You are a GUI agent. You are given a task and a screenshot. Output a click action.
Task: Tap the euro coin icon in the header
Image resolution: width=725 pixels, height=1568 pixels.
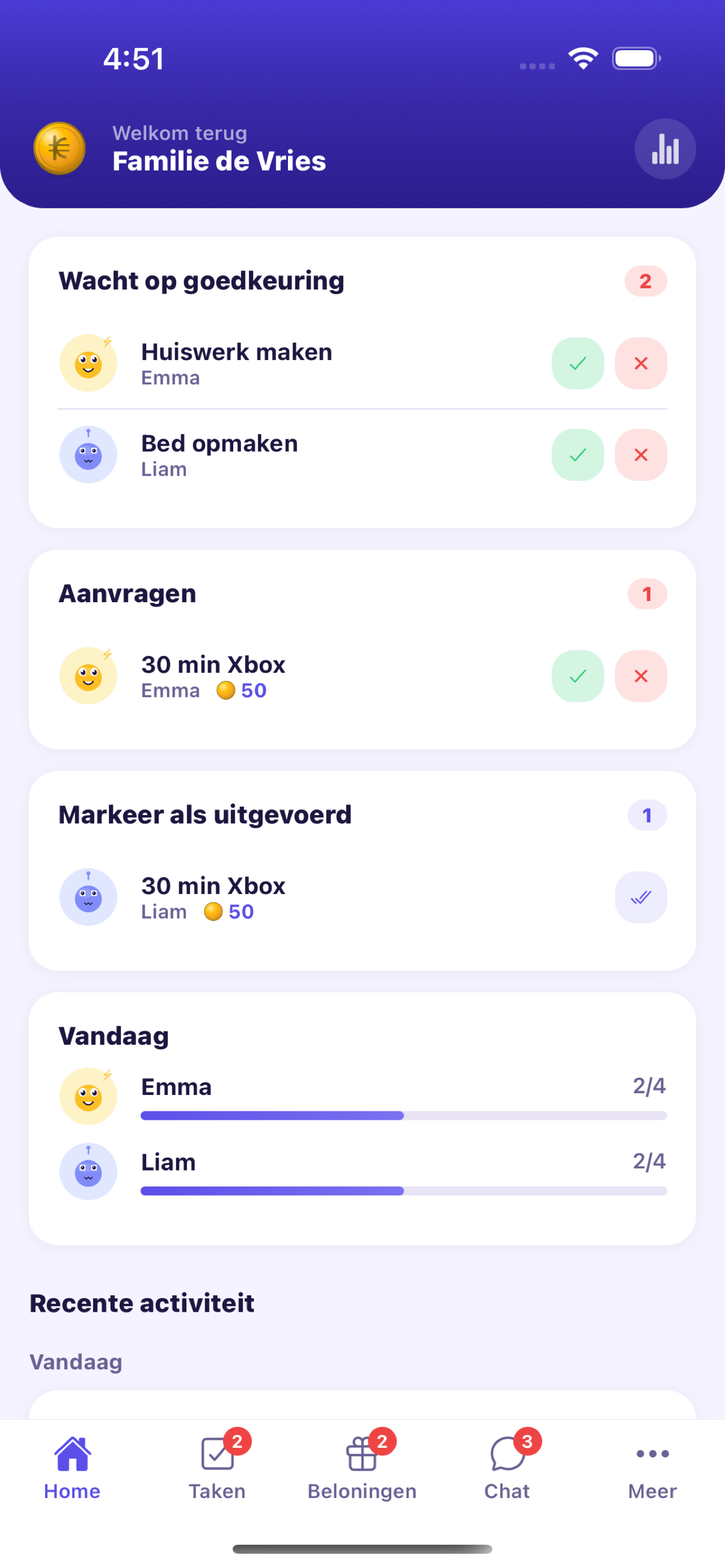tap(59, 148)
